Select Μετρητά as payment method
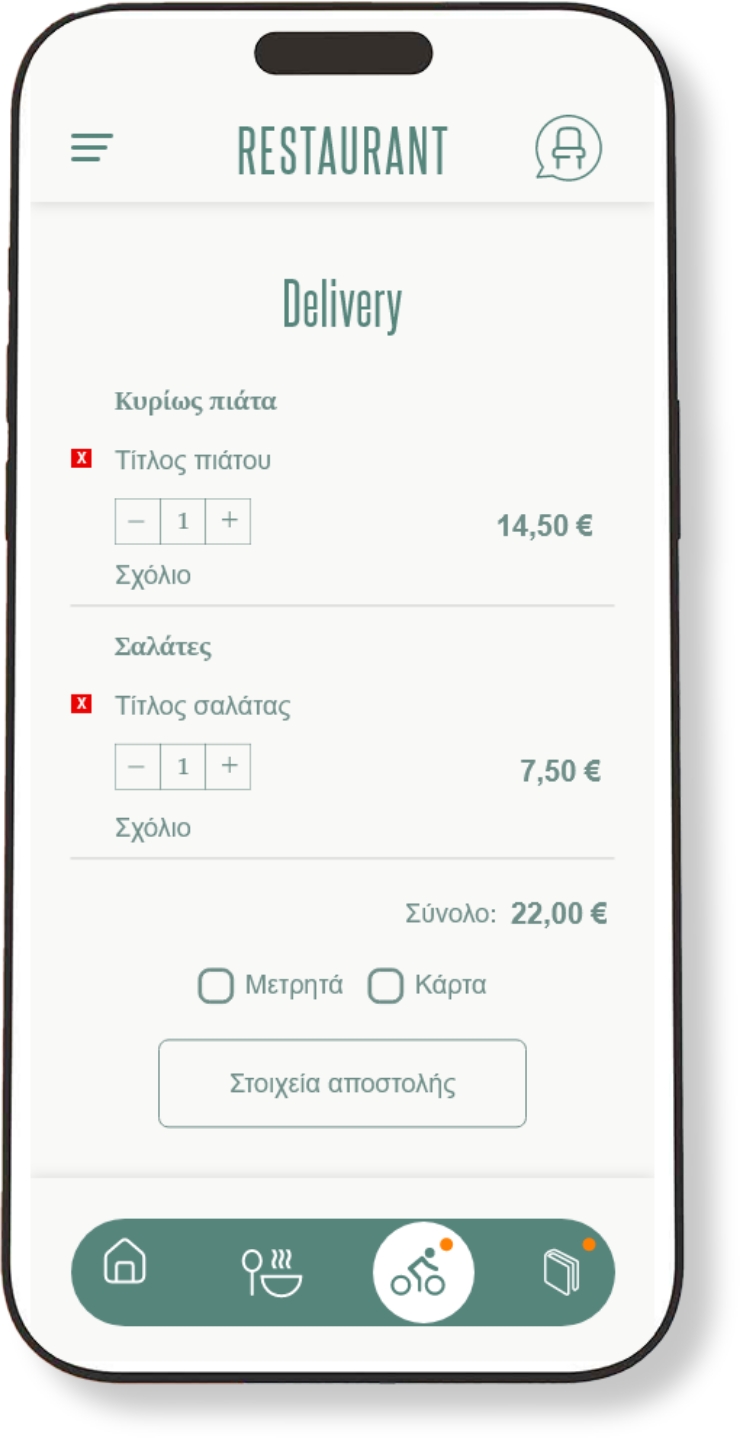This screenshot has width=740, height=1438. [x=216, y=985]
